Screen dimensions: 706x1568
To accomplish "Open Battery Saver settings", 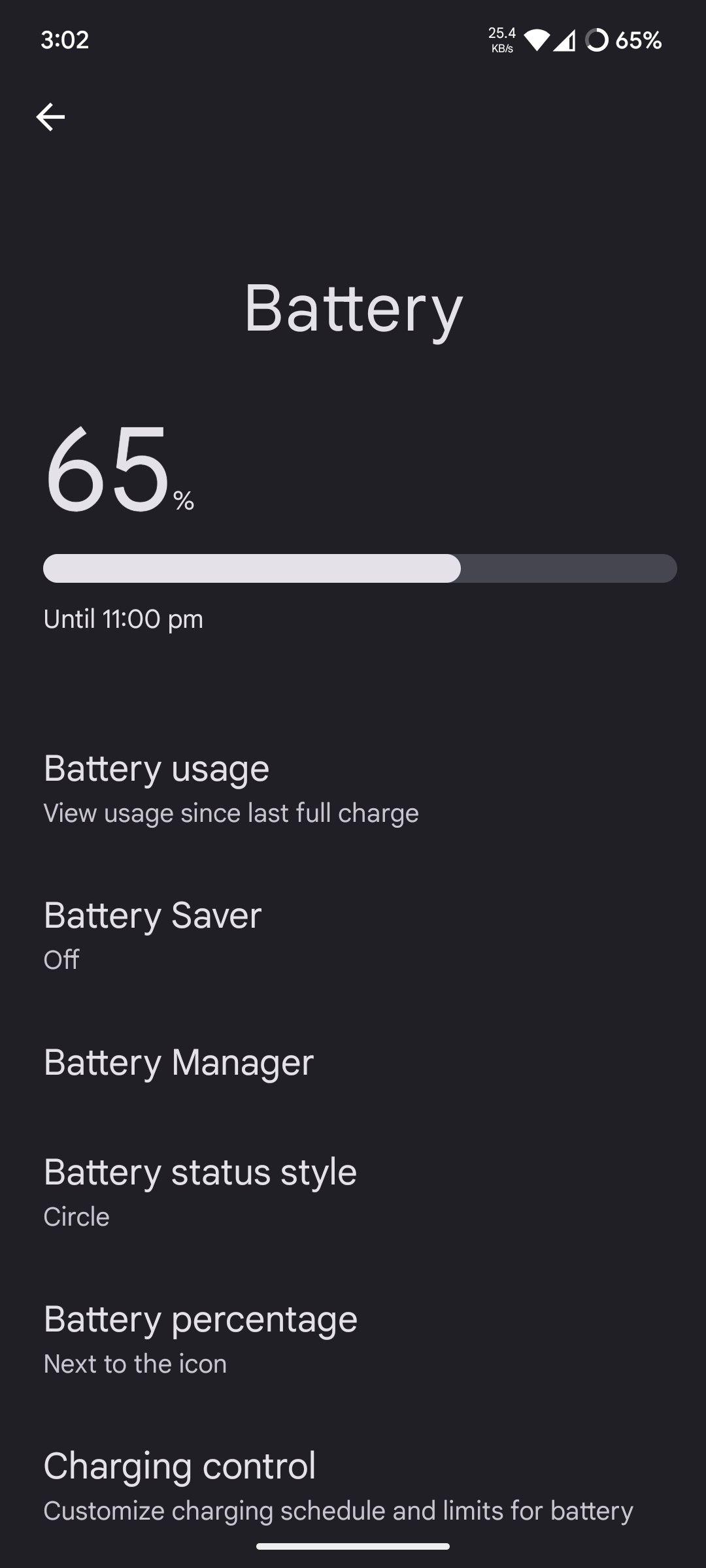I will tap(353, 936).
